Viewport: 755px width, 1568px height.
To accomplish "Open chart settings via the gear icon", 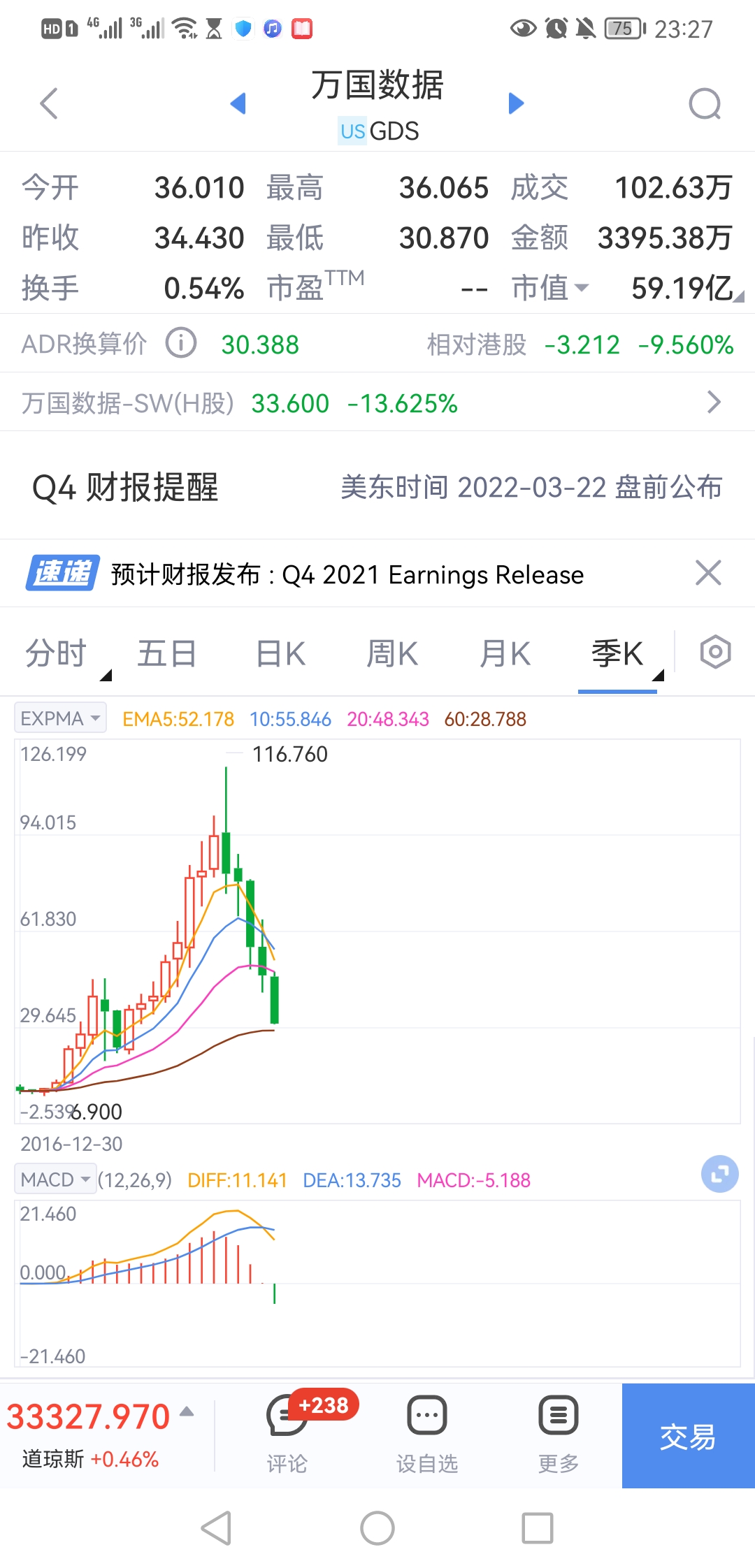I will coord(714,652).
